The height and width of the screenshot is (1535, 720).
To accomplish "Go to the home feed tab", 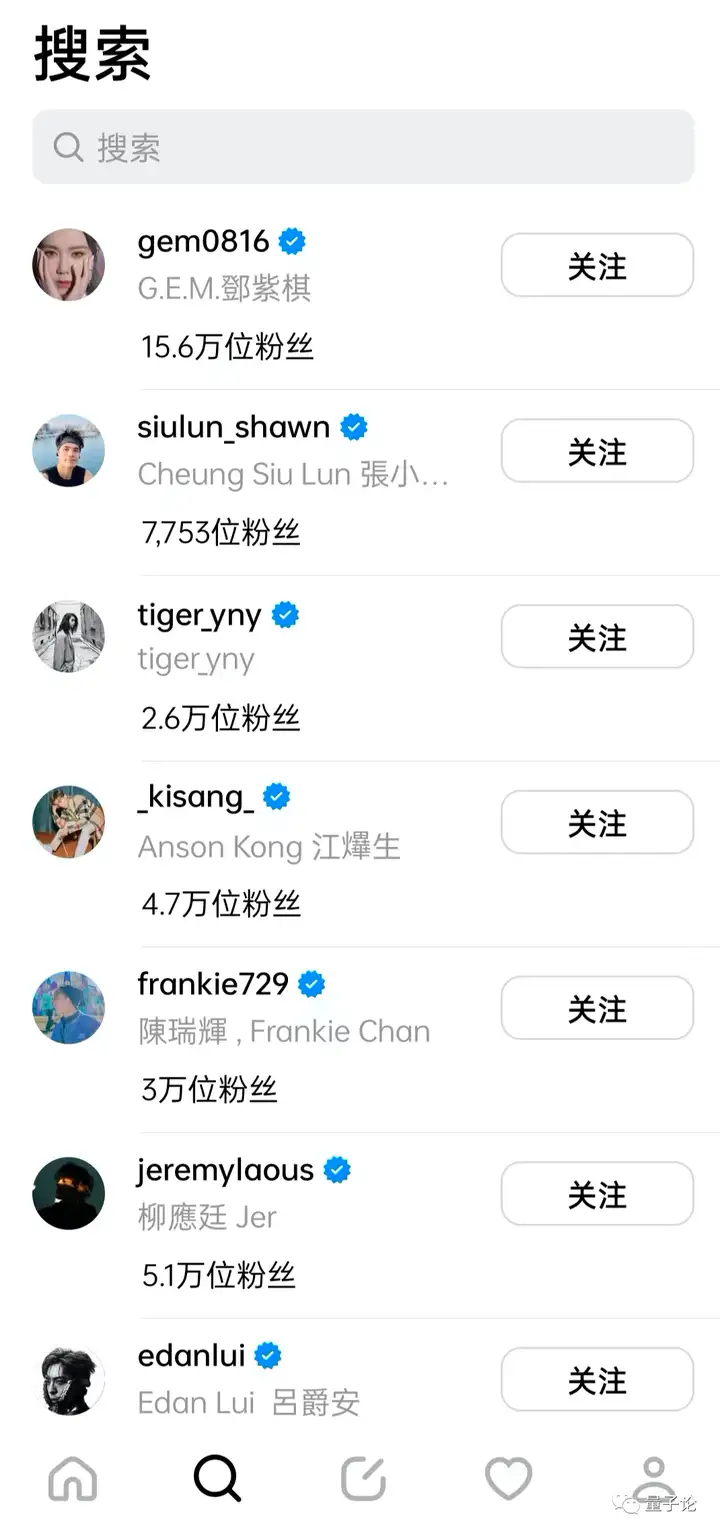I will pyautogui.click(x=73, y=1477).
